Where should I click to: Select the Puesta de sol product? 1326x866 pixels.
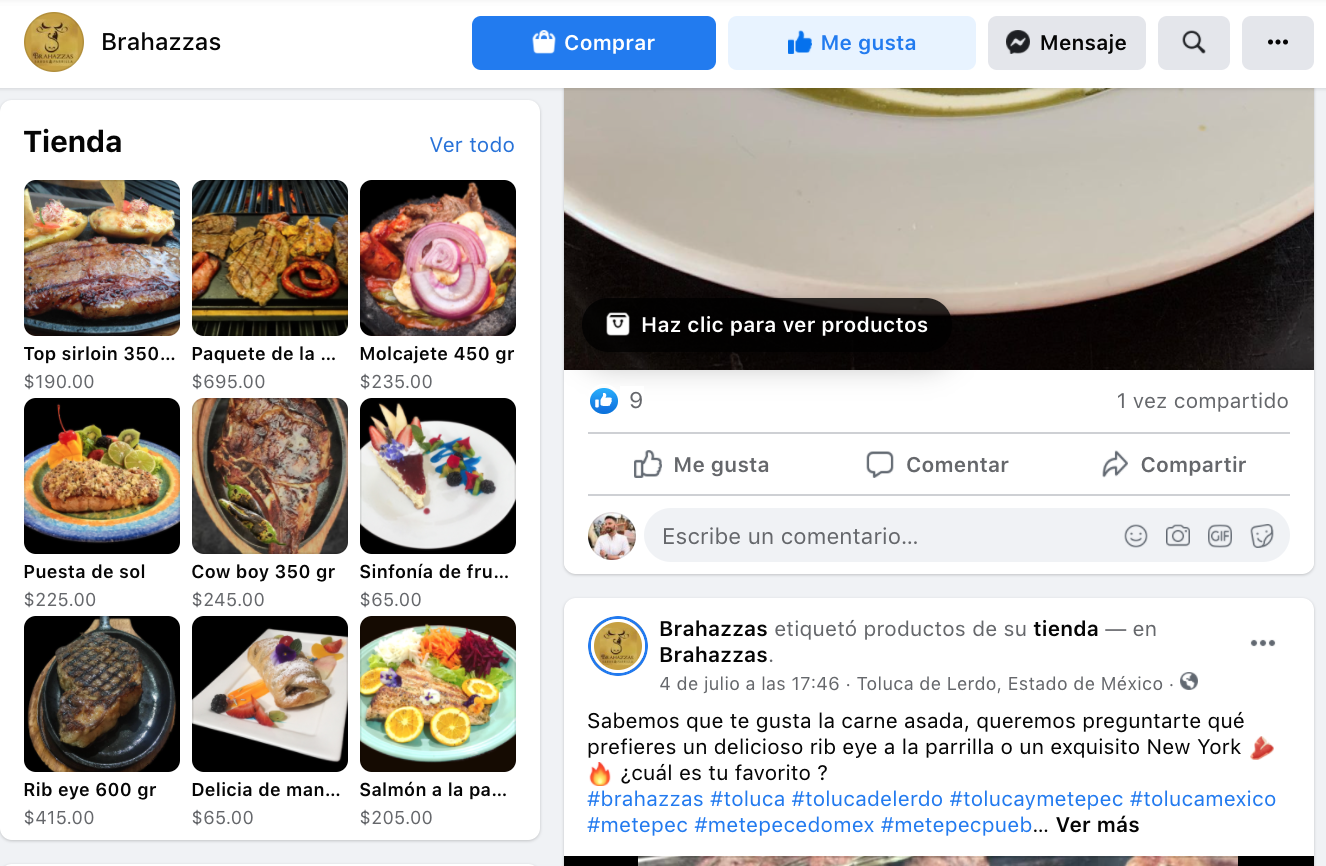(102, 476)
